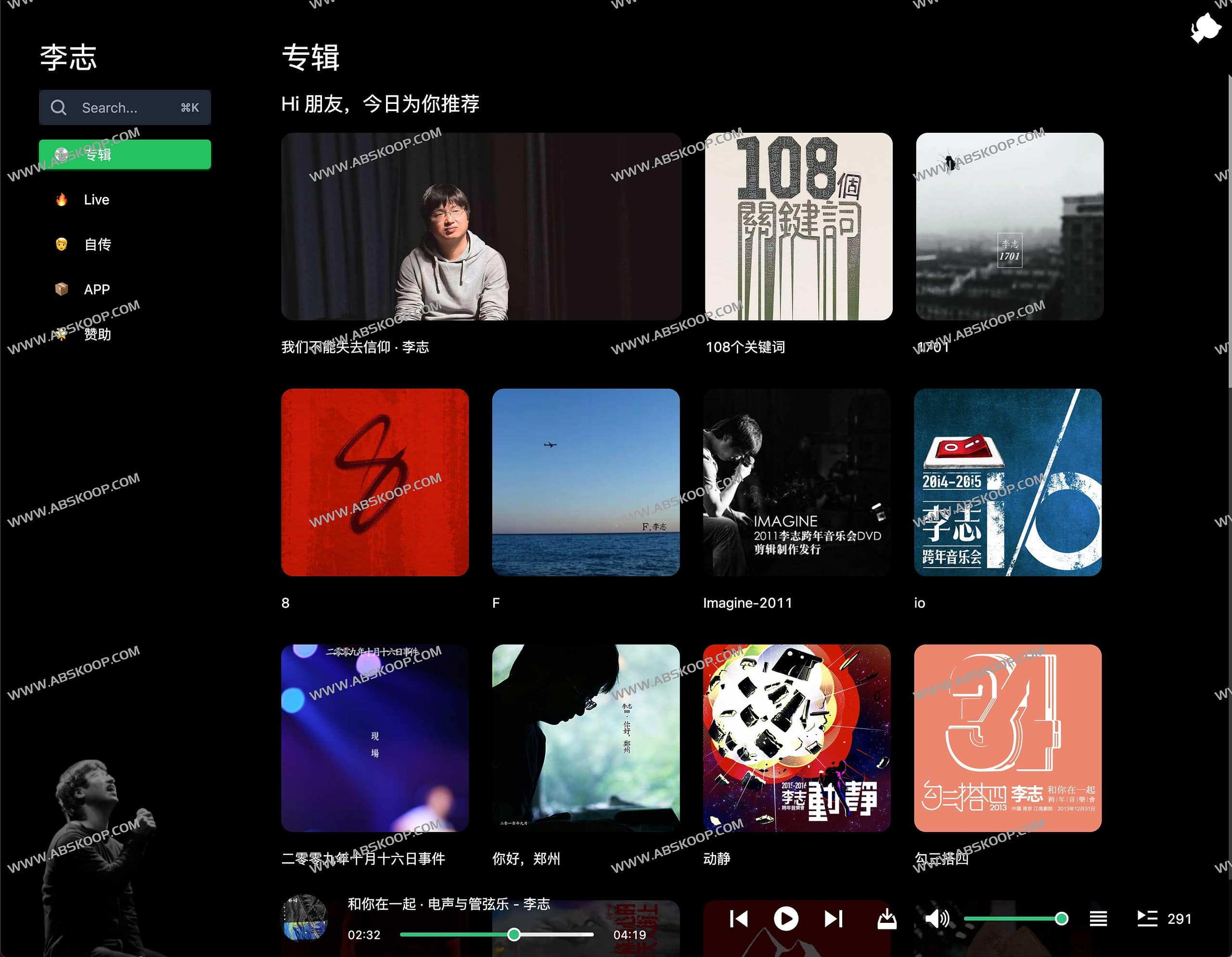Open the featured 我们不能失去信仰 album

[x=481, y=227]
